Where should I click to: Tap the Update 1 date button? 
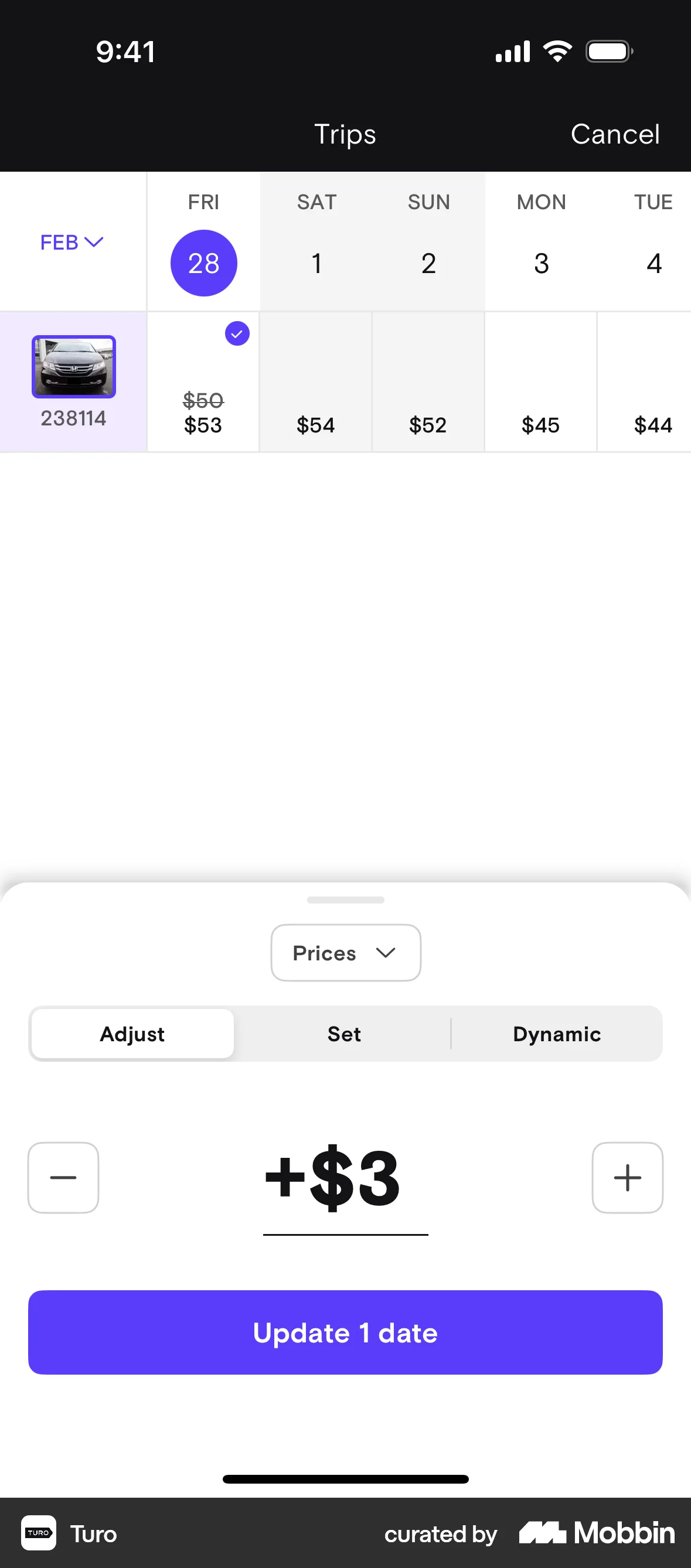pyautogui.click(x=345, y=1332)
